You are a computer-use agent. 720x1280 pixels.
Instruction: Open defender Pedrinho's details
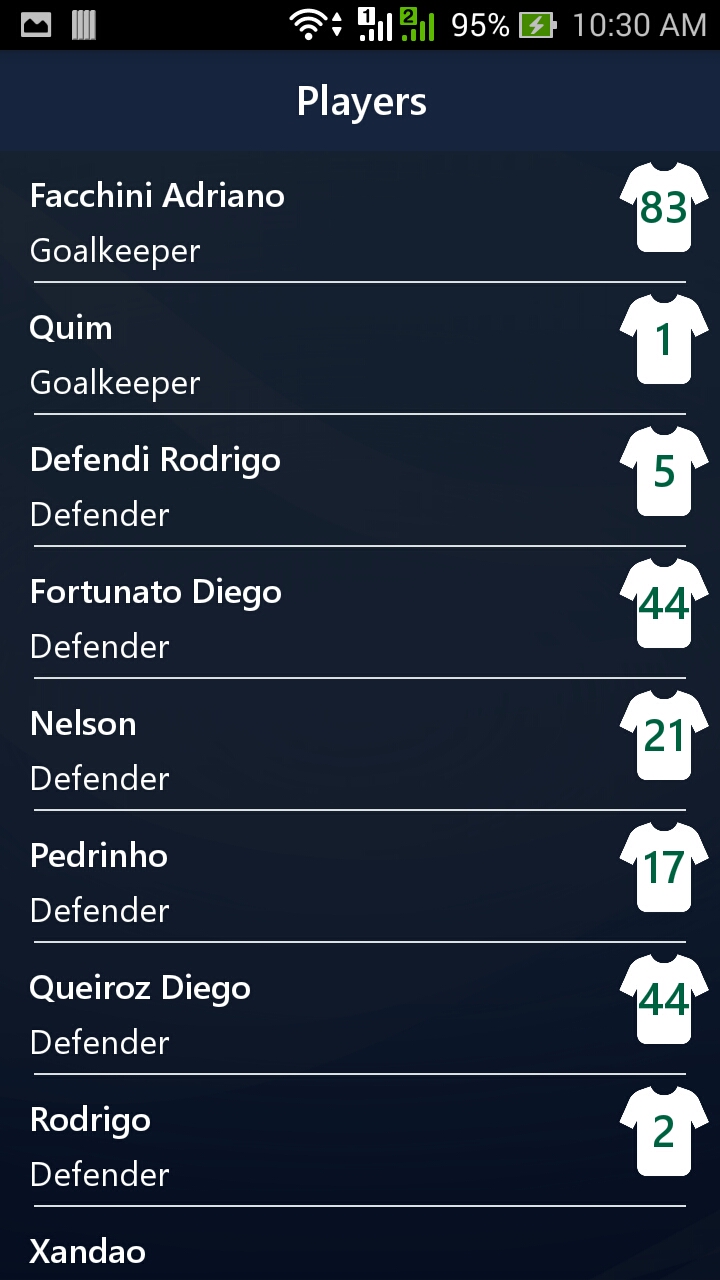pyautogui.click(x=300, y=880)
